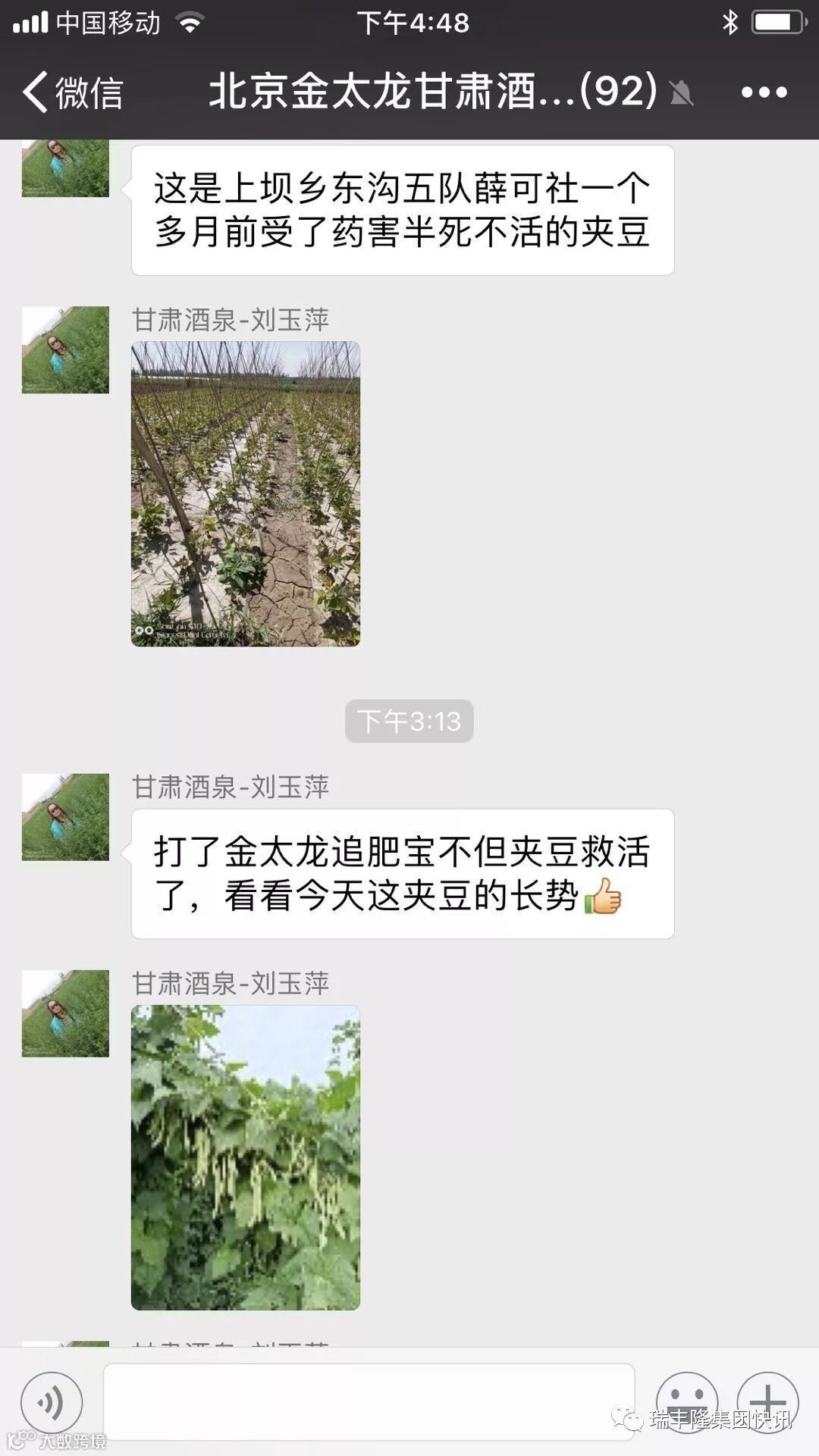Open the plus attachment menu
The height and width of the screenshot is (1456, 819).
(x=767, y=1402)
